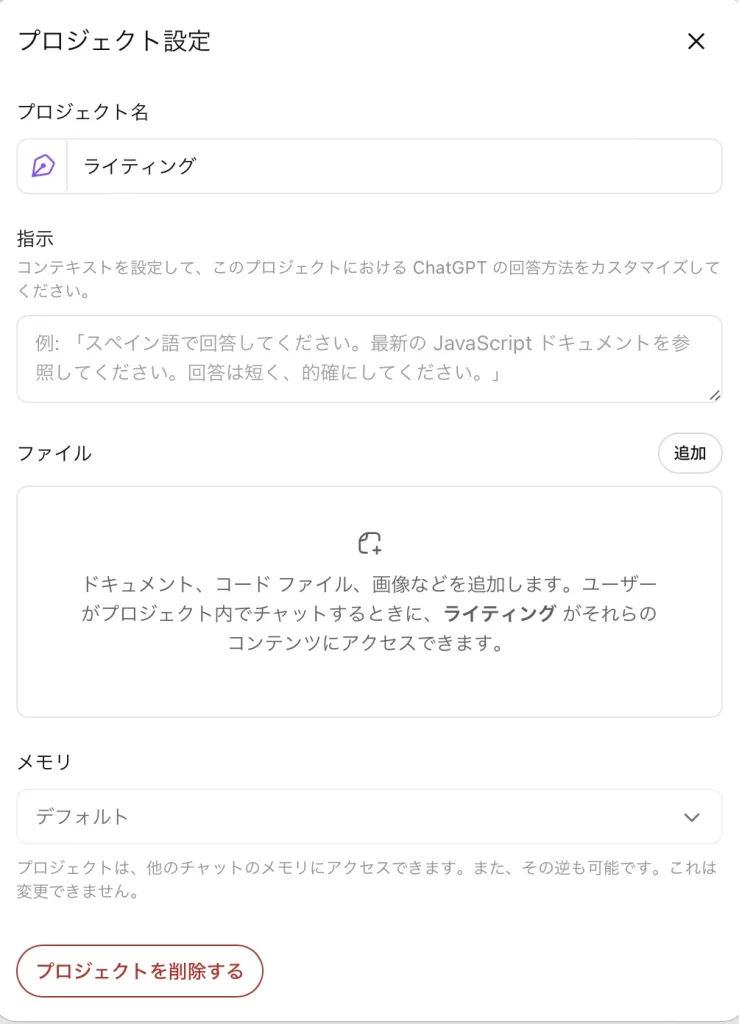Open the file upload drop area
Image resolution: width=739 pixels, height=1024 pixels.
pos(369,601)
